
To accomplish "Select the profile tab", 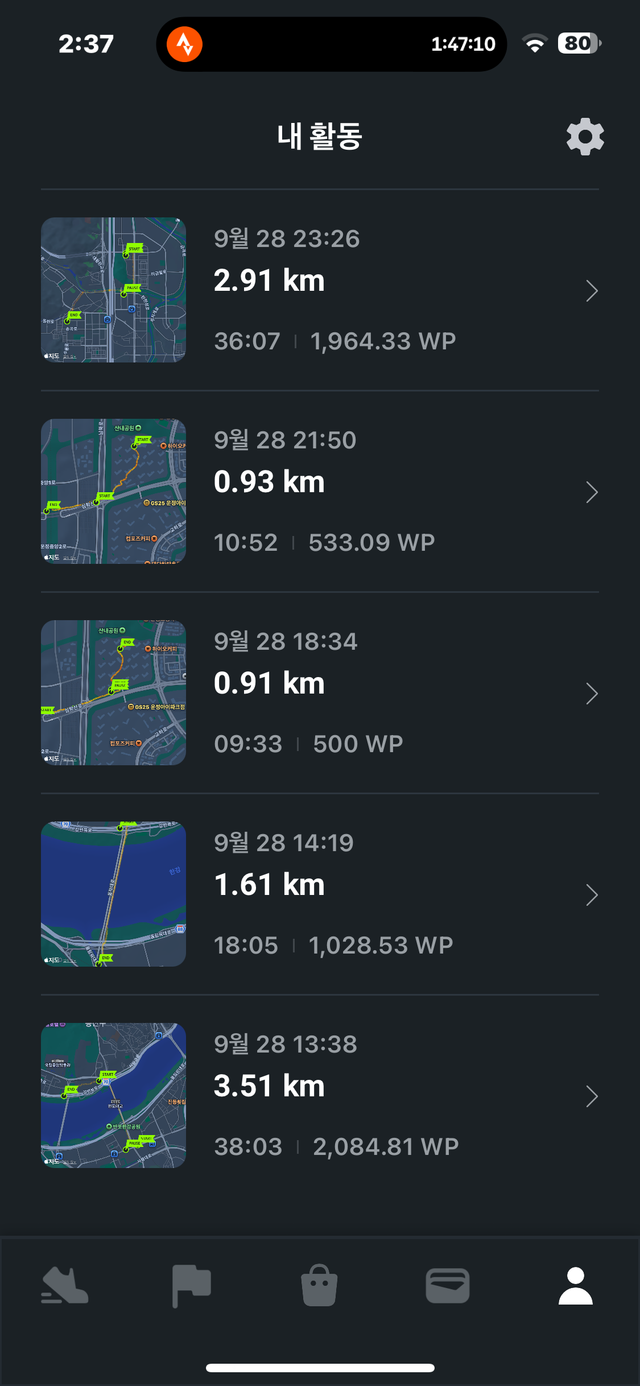I will 575,1285.
